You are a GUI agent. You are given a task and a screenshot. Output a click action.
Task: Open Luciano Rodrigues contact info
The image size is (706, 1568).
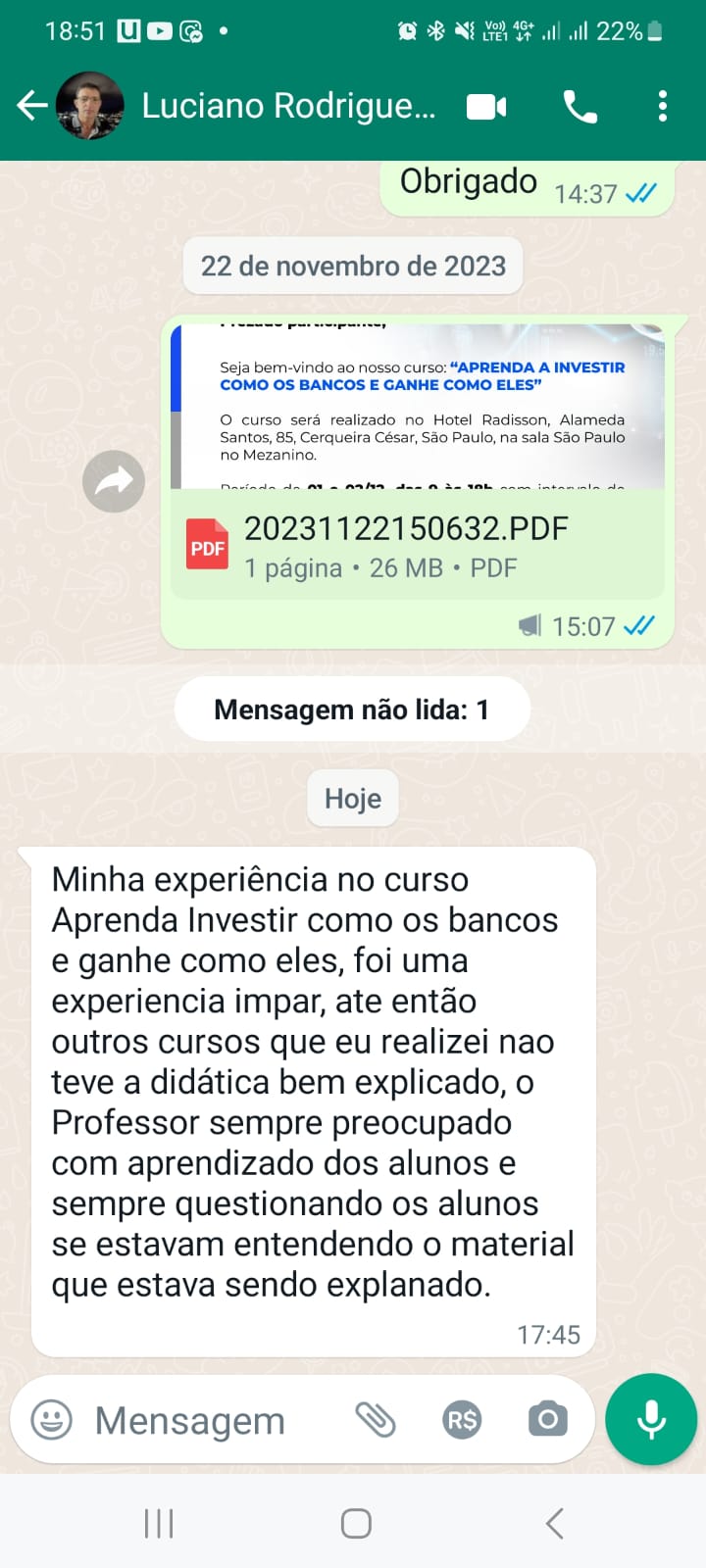pos(287,106)
